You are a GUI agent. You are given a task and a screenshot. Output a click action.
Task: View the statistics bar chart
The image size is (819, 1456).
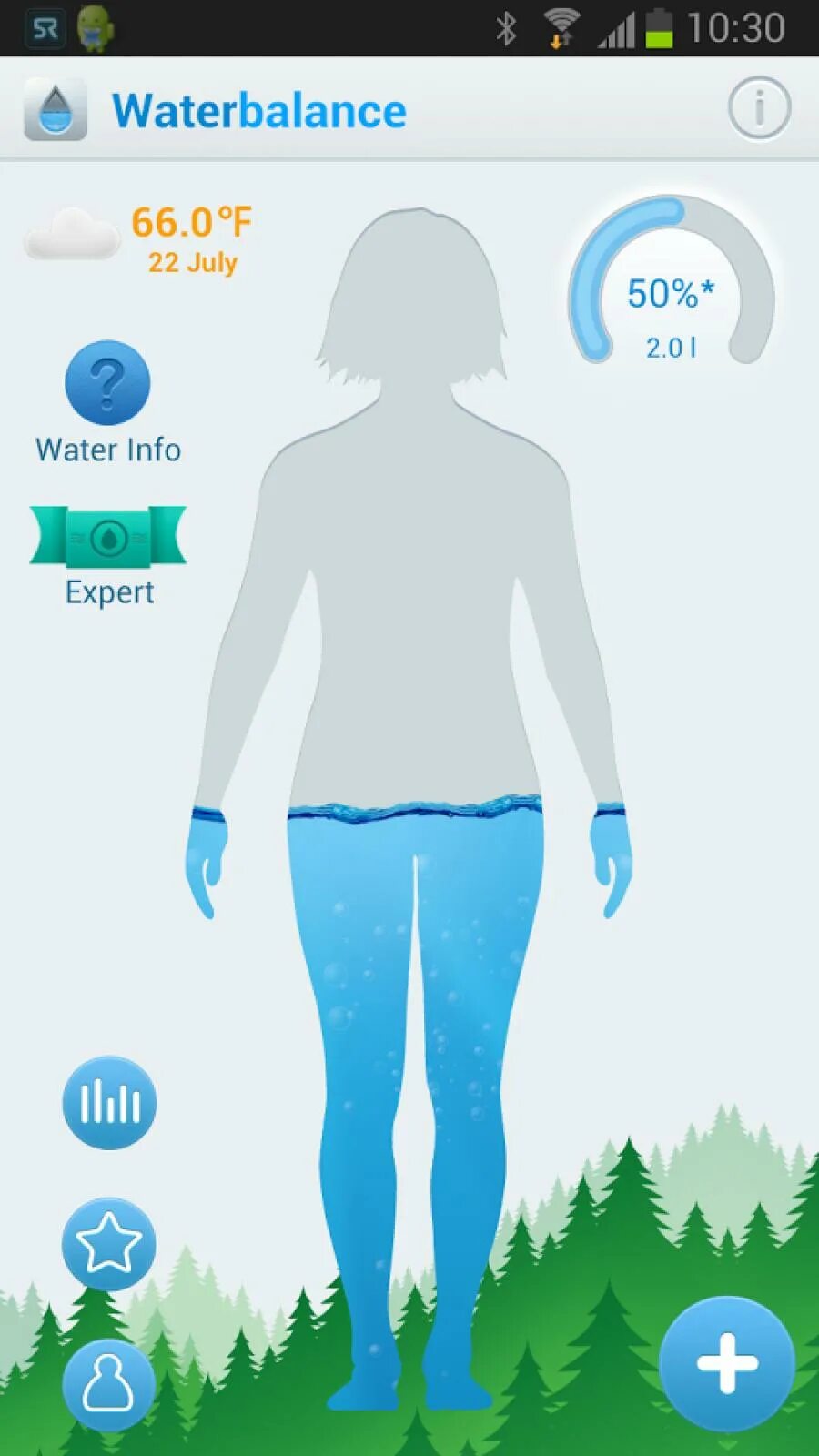(x=109, y=1102)
